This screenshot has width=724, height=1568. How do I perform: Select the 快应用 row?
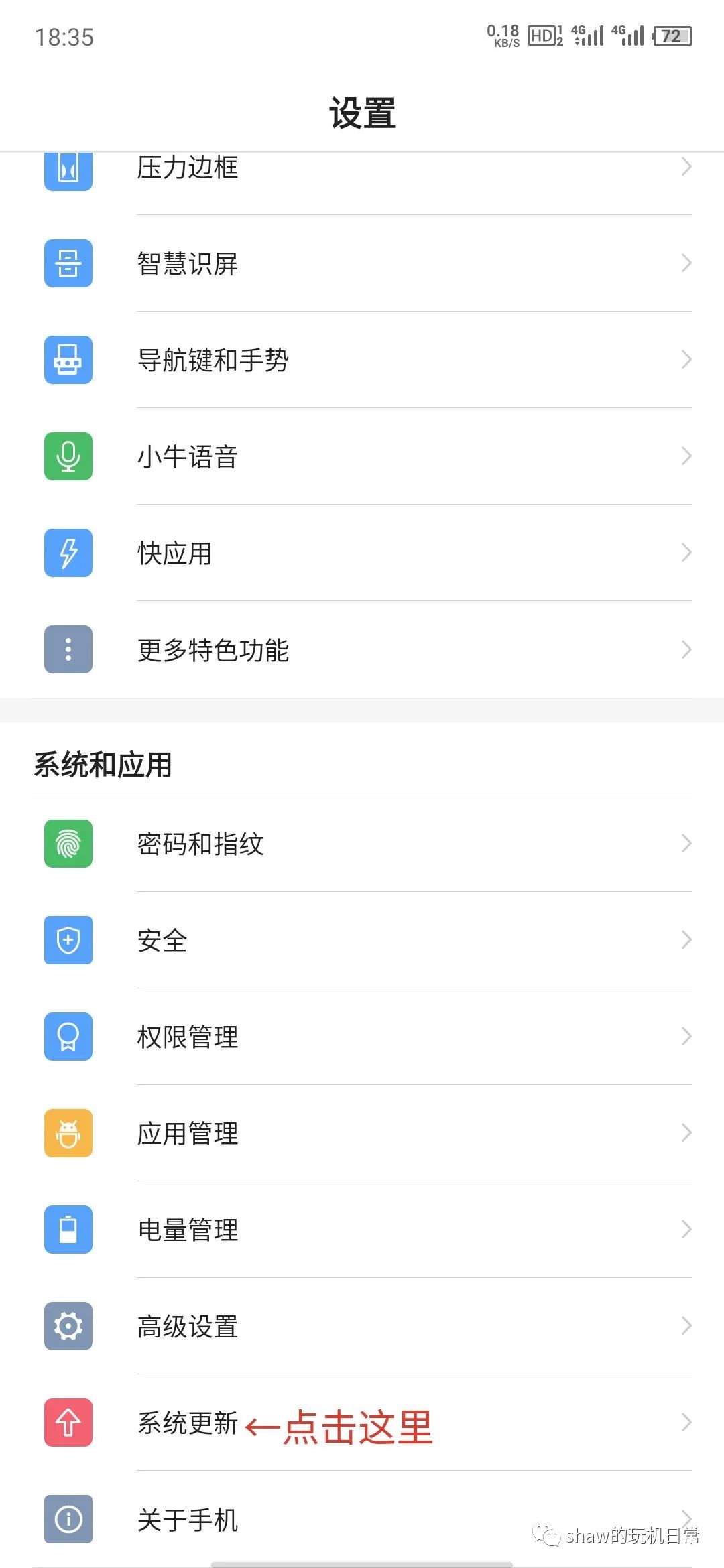pos(362,553)
